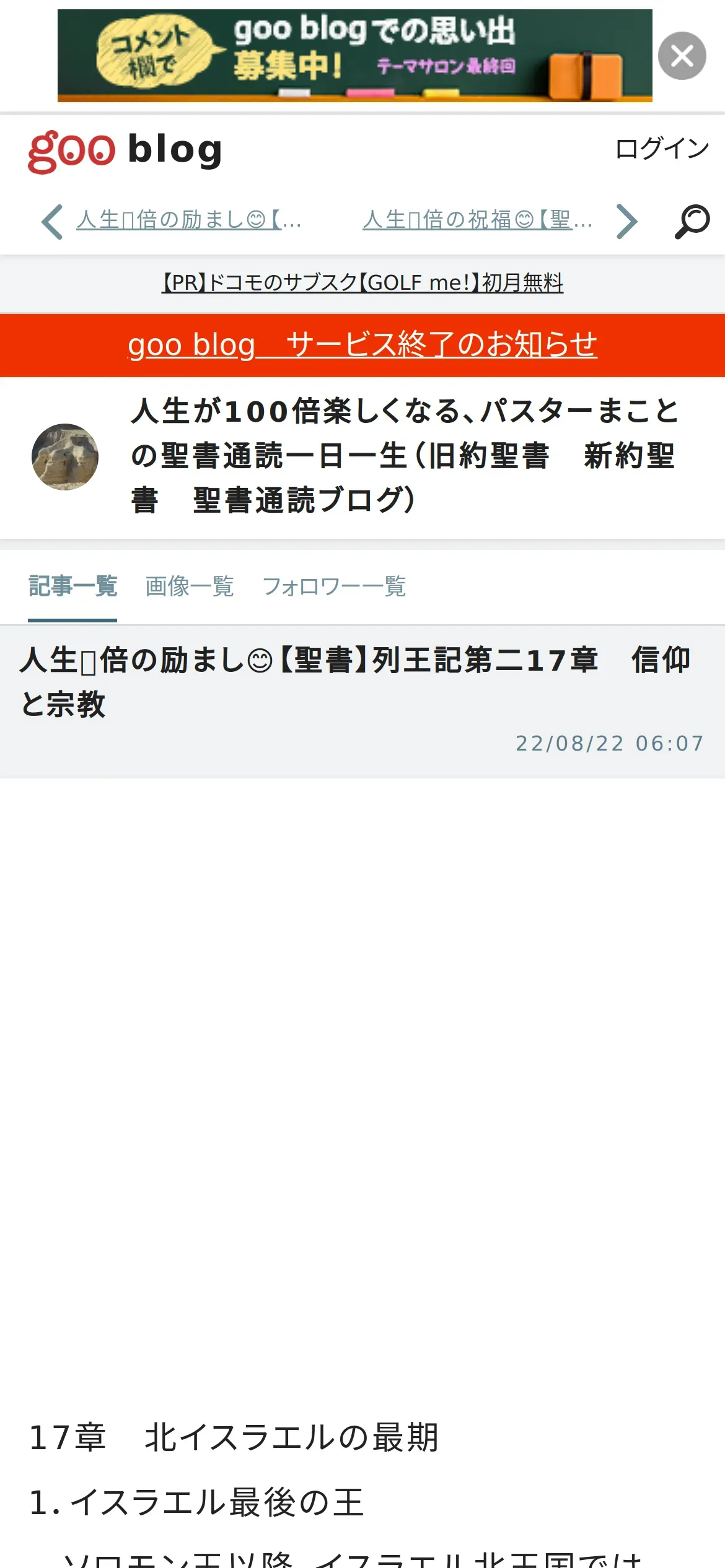Open PR link ドコモのサブスク GOLF me!
Image resolution: width=725 pixels, height=1568 pixels.
coord(362,283)
